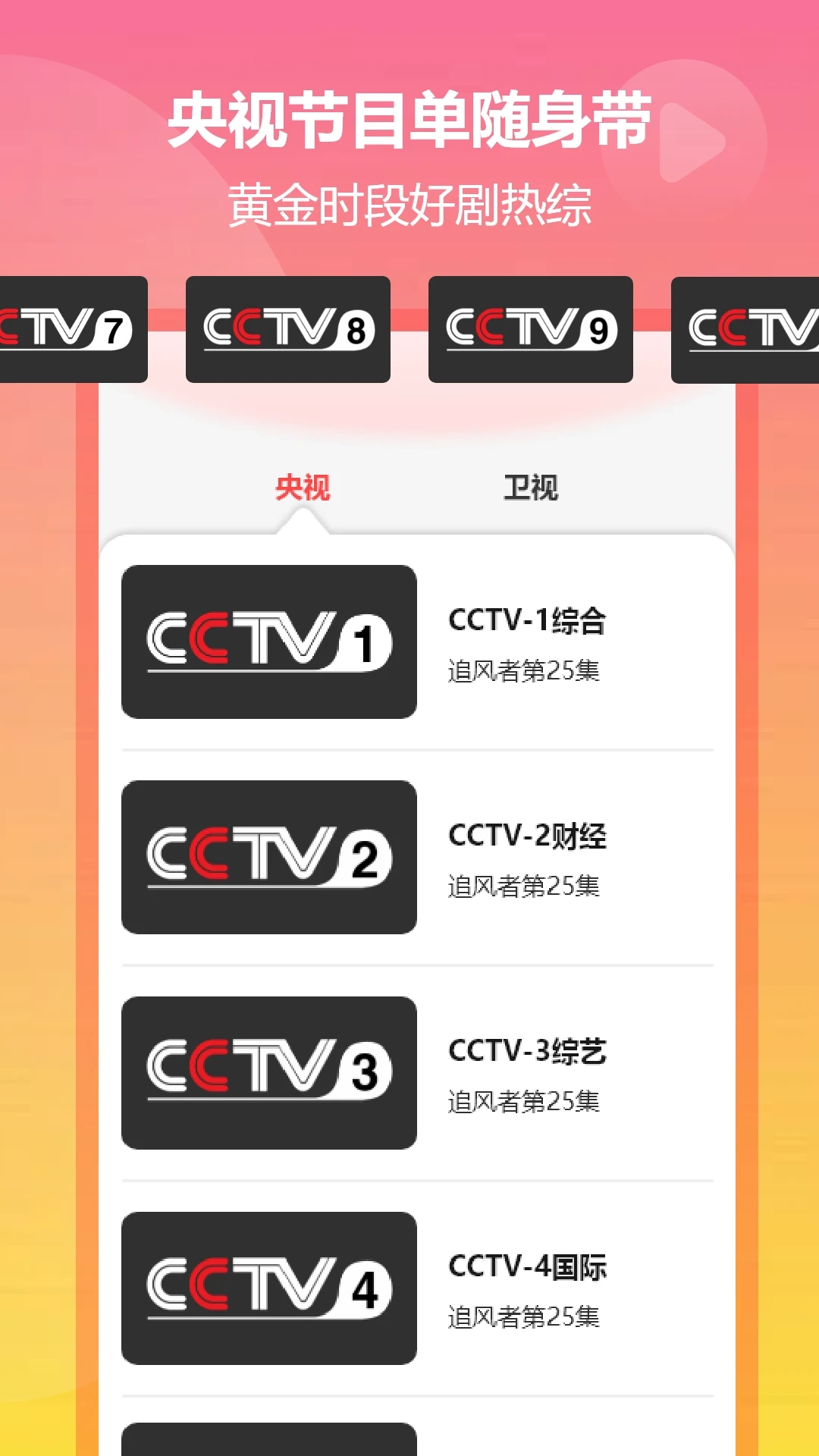819x1456 pixels.
Task: Open the CCTV-2财经 channel entry
Action: coord(529,836)
